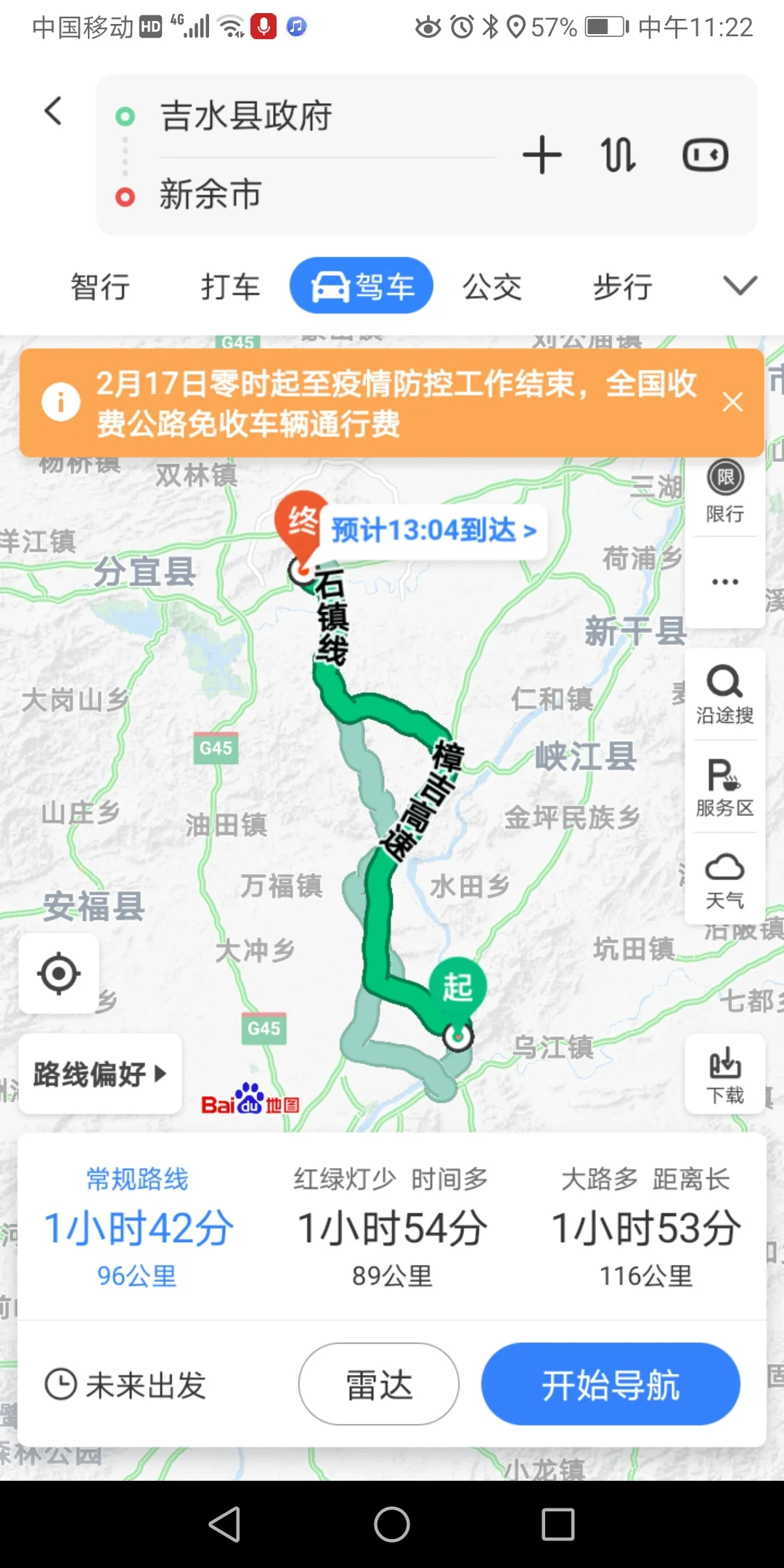Tap the 下载 offline map download icon

724,1074
